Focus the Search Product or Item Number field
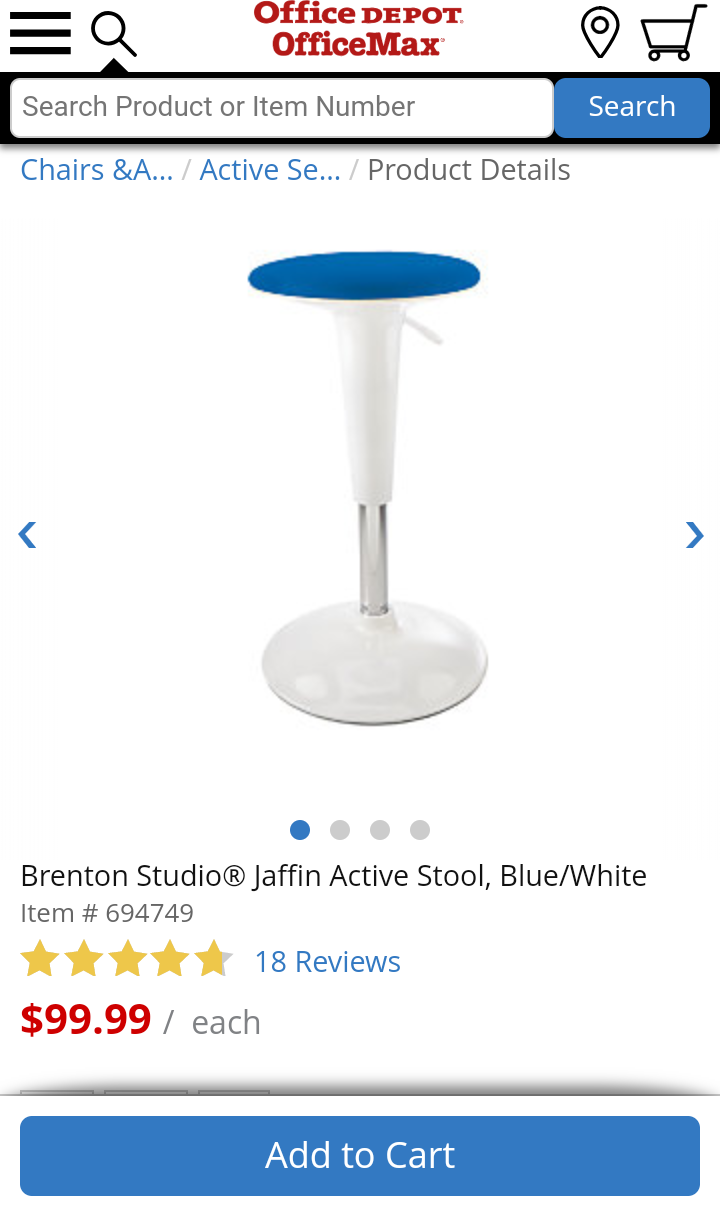This screenshot has width=720, height=1216. coord(282,107)
